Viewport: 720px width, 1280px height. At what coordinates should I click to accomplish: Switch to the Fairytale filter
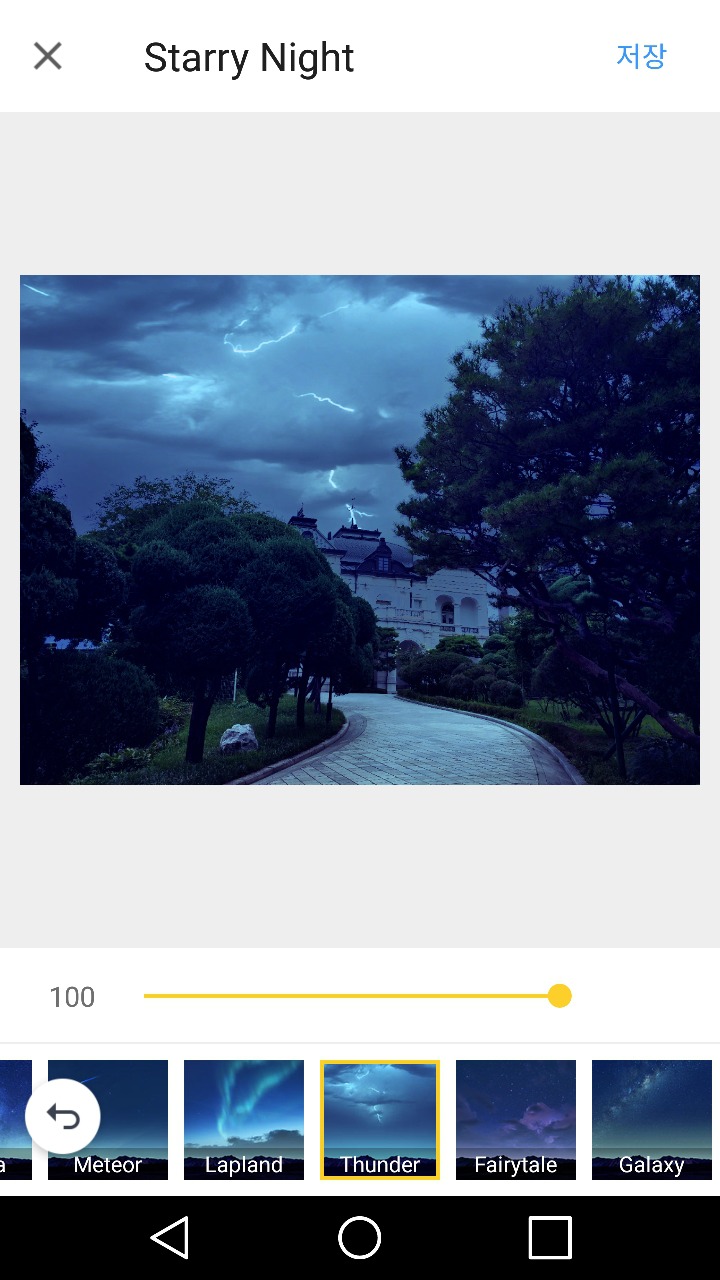click(516, 1120)
